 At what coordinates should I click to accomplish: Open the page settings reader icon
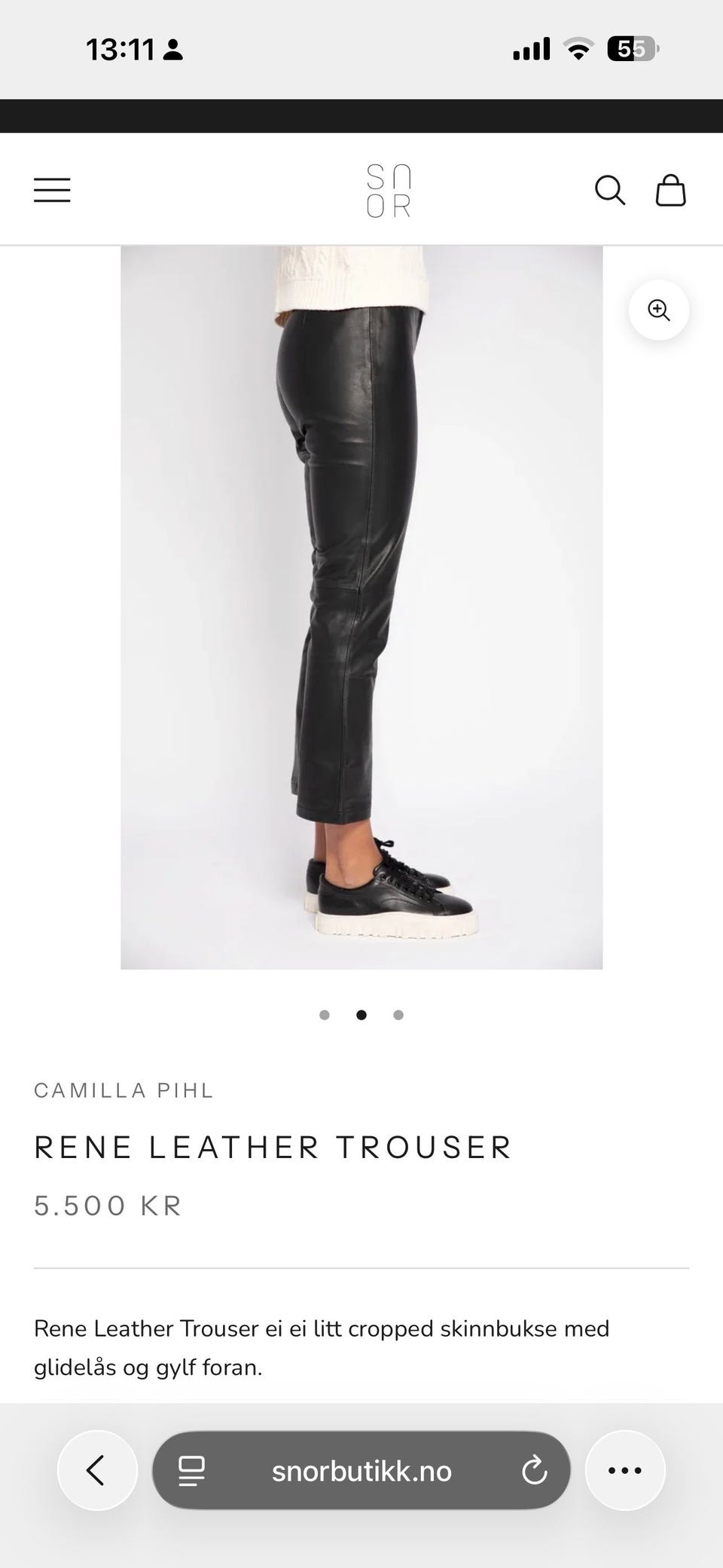[191, 1471]
